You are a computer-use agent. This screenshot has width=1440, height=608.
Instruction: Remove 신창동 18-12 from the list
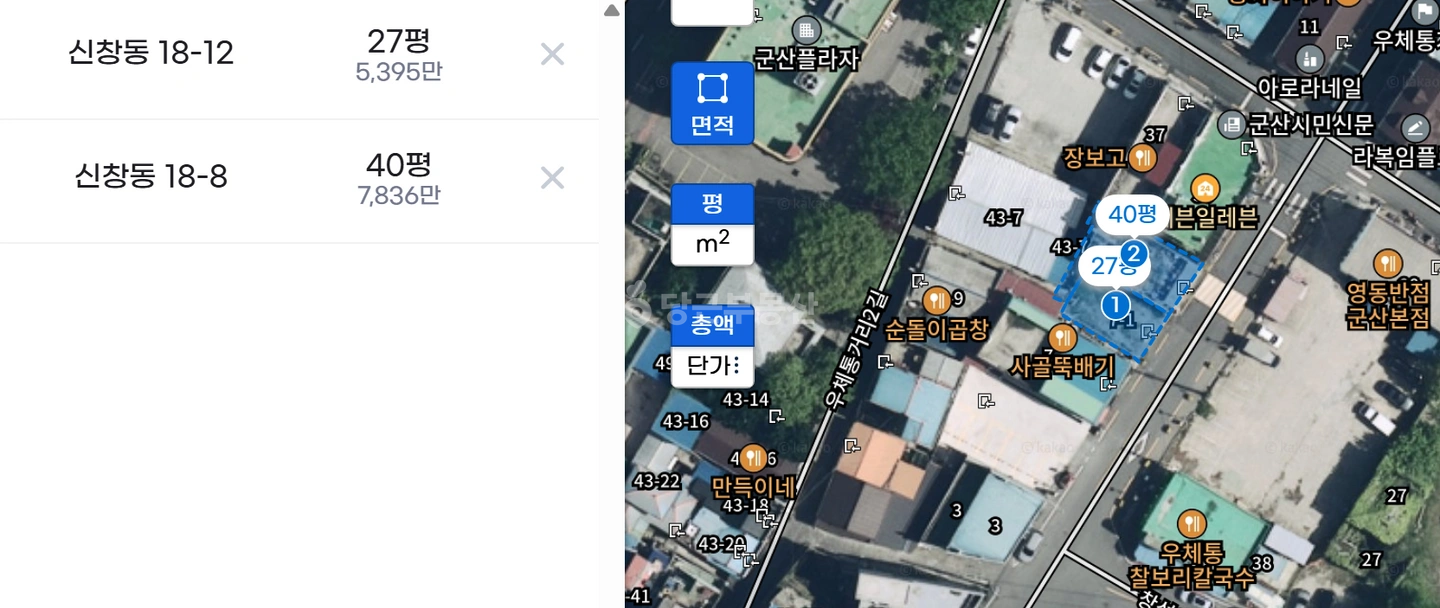click(553, 54)
